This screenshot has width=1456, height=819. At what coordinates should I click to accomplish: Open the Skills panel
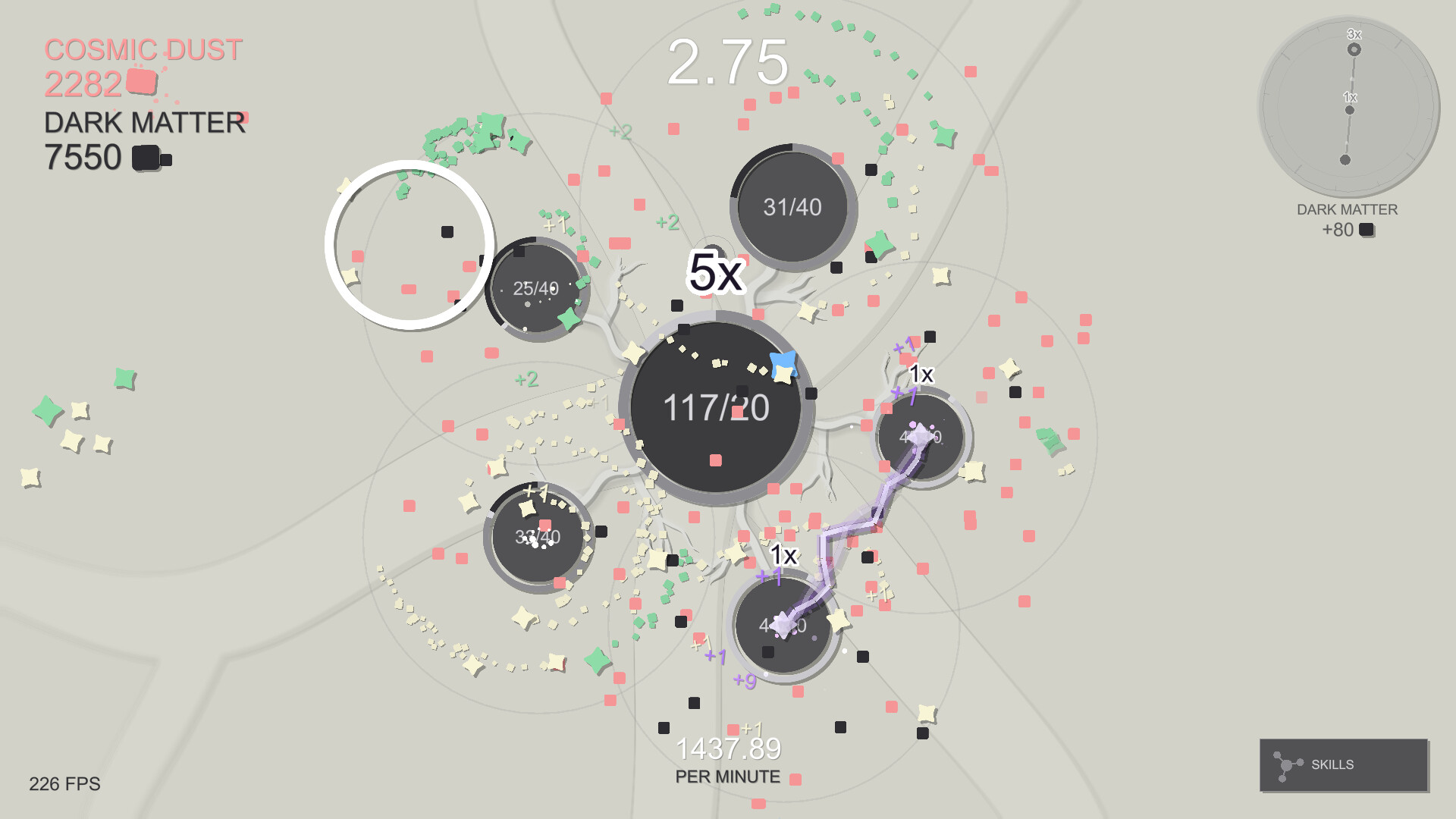pyautogui.click(x=1344, y=764)
